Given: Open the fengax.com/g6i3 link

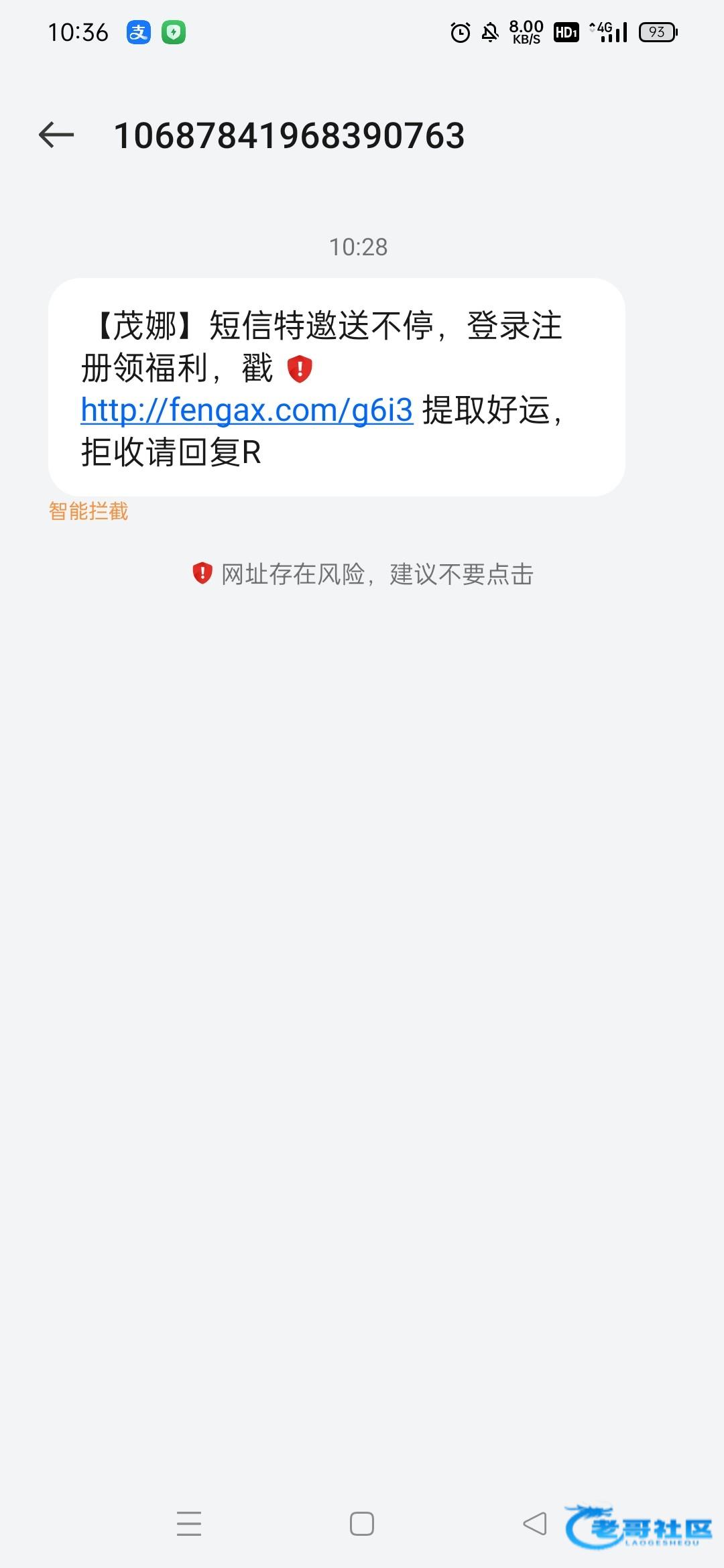Looking at the screenshot, I should [247, 410].
